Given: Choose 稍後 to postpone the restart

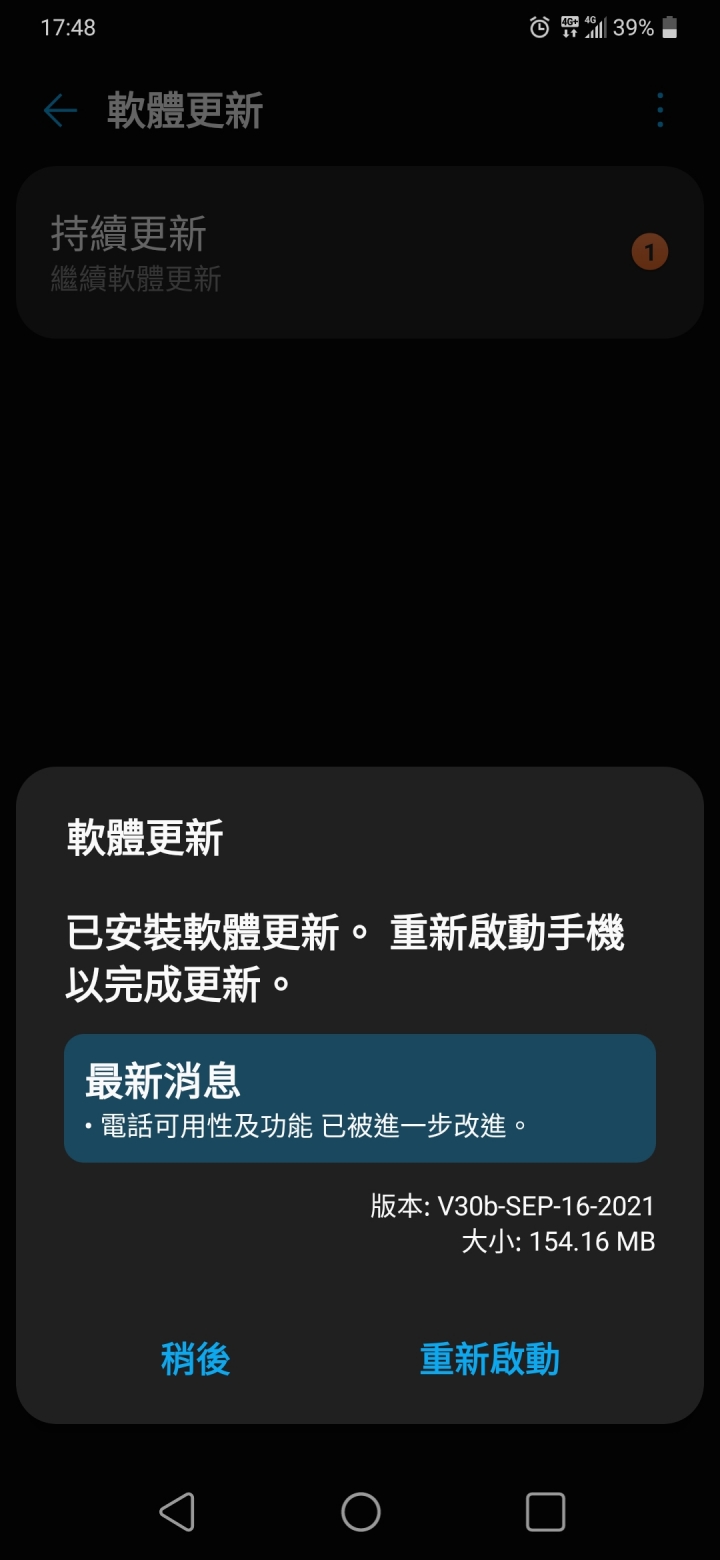Looking at the screenshot, I should click(x=196, y=1359).
